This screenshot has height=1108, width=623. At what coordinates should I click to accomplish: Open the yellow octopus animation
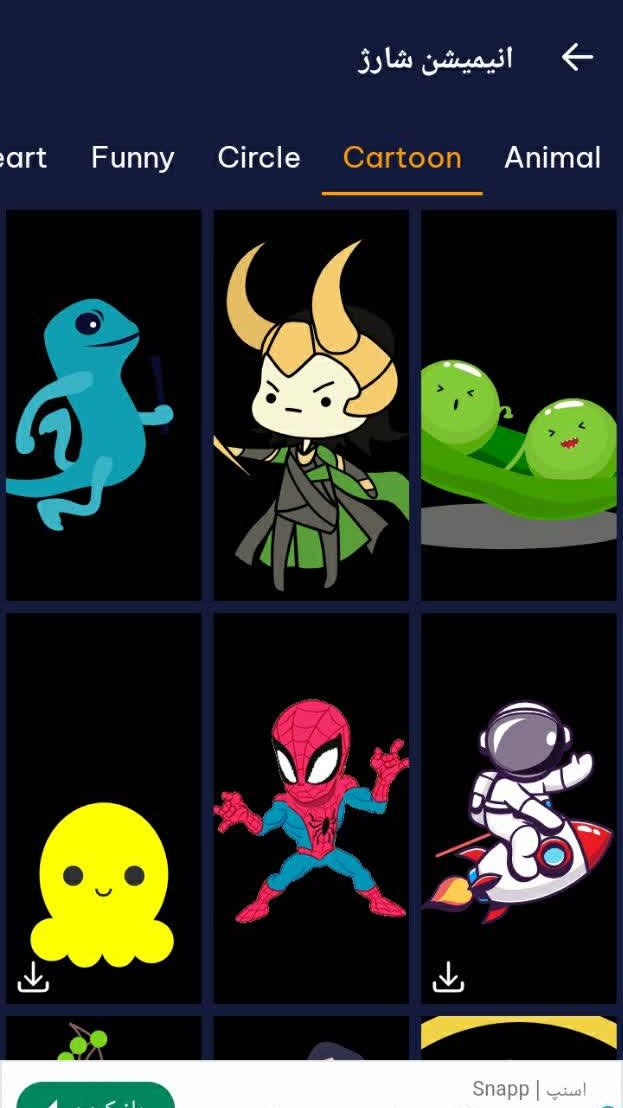[104, 808]
